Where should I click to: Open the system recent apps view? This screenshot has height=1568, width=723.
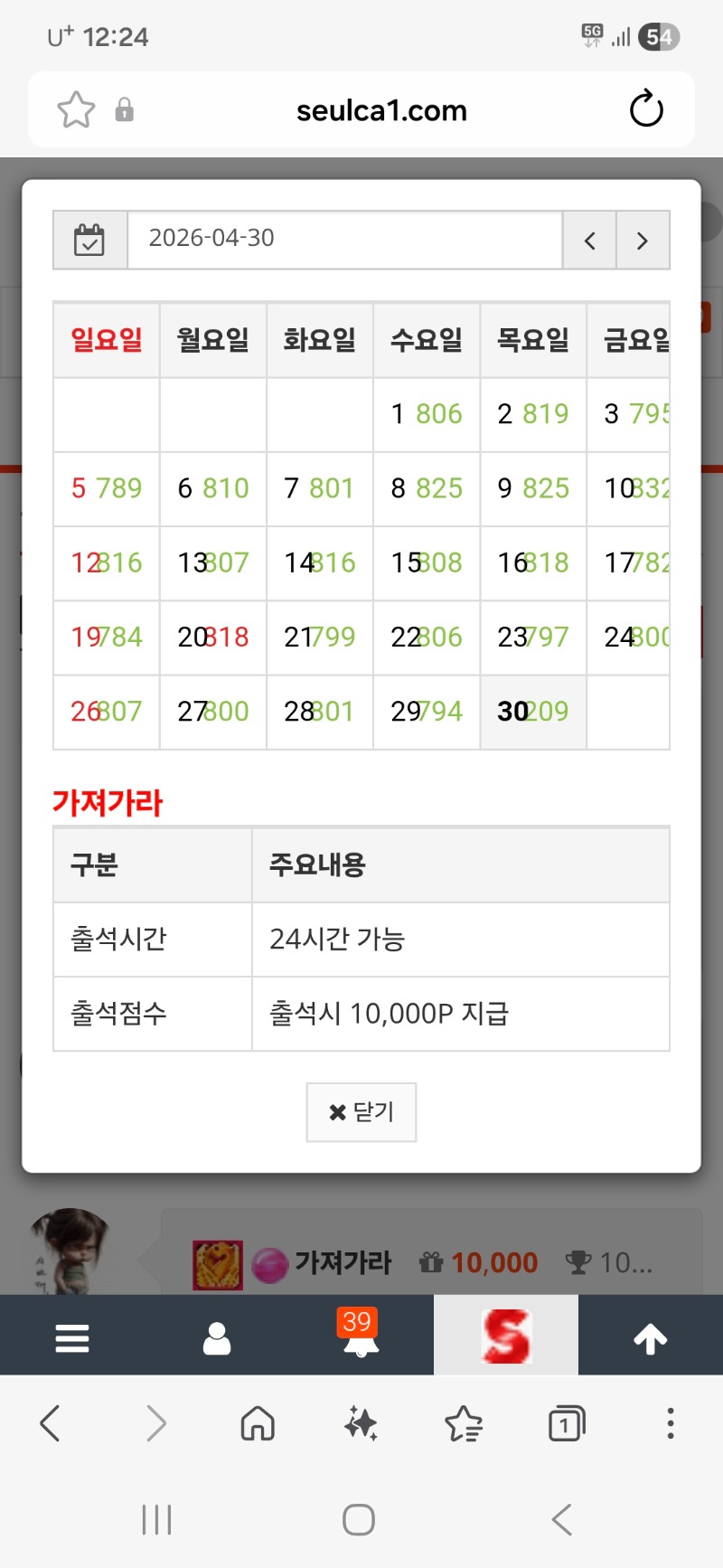coord(156,1519)
